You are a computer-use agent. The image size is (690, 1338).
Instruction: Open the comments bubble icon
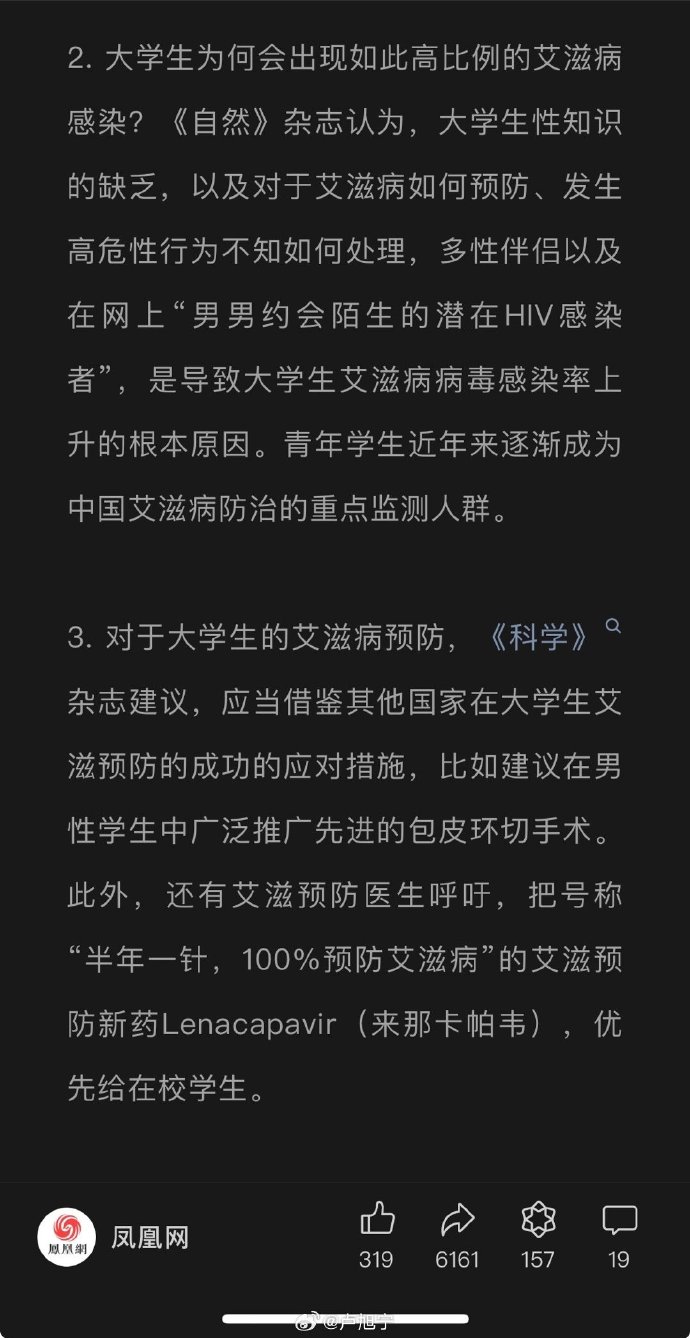point(619,1220)
